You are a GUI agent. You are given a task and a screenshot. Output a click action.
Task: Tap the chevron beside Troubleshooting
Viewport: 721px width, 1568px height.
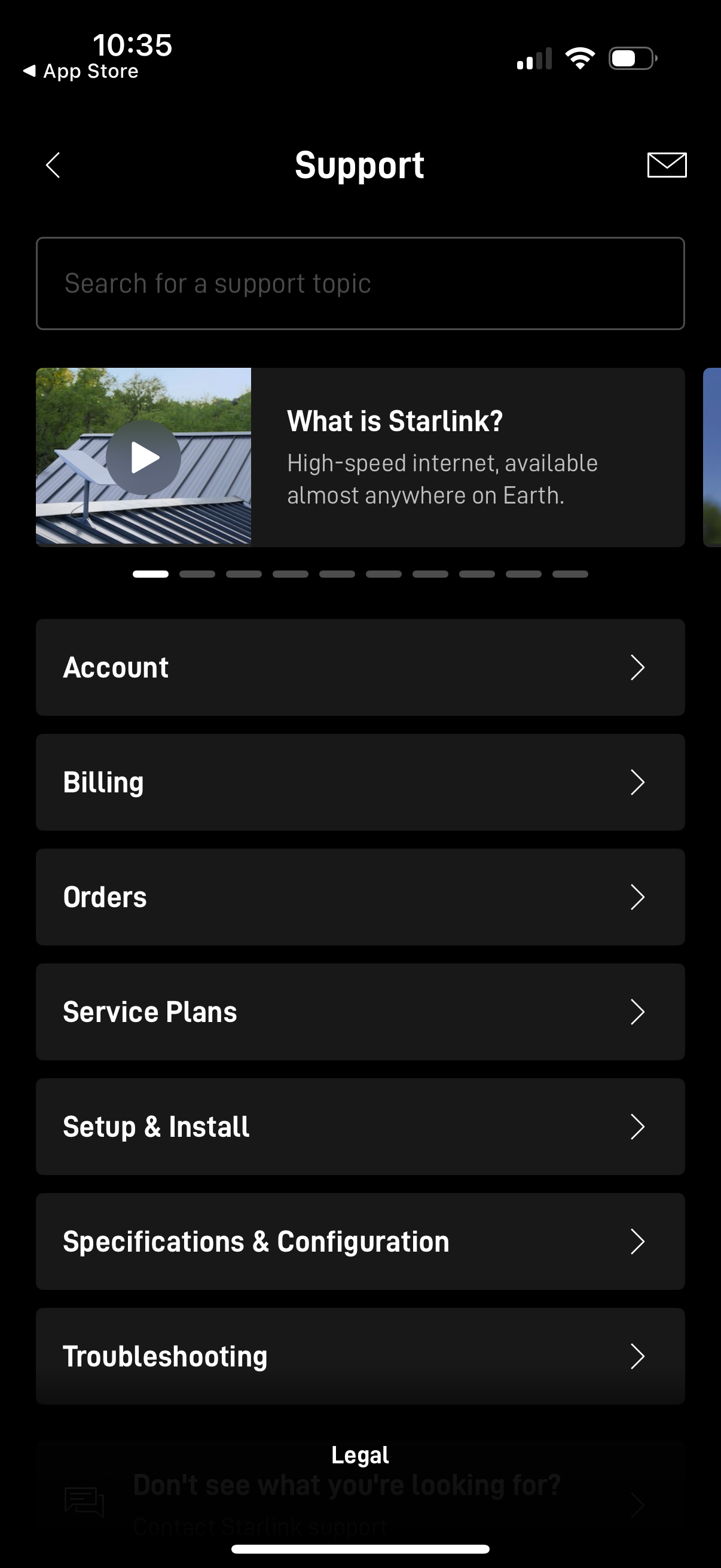click(x=638, y=1356)
